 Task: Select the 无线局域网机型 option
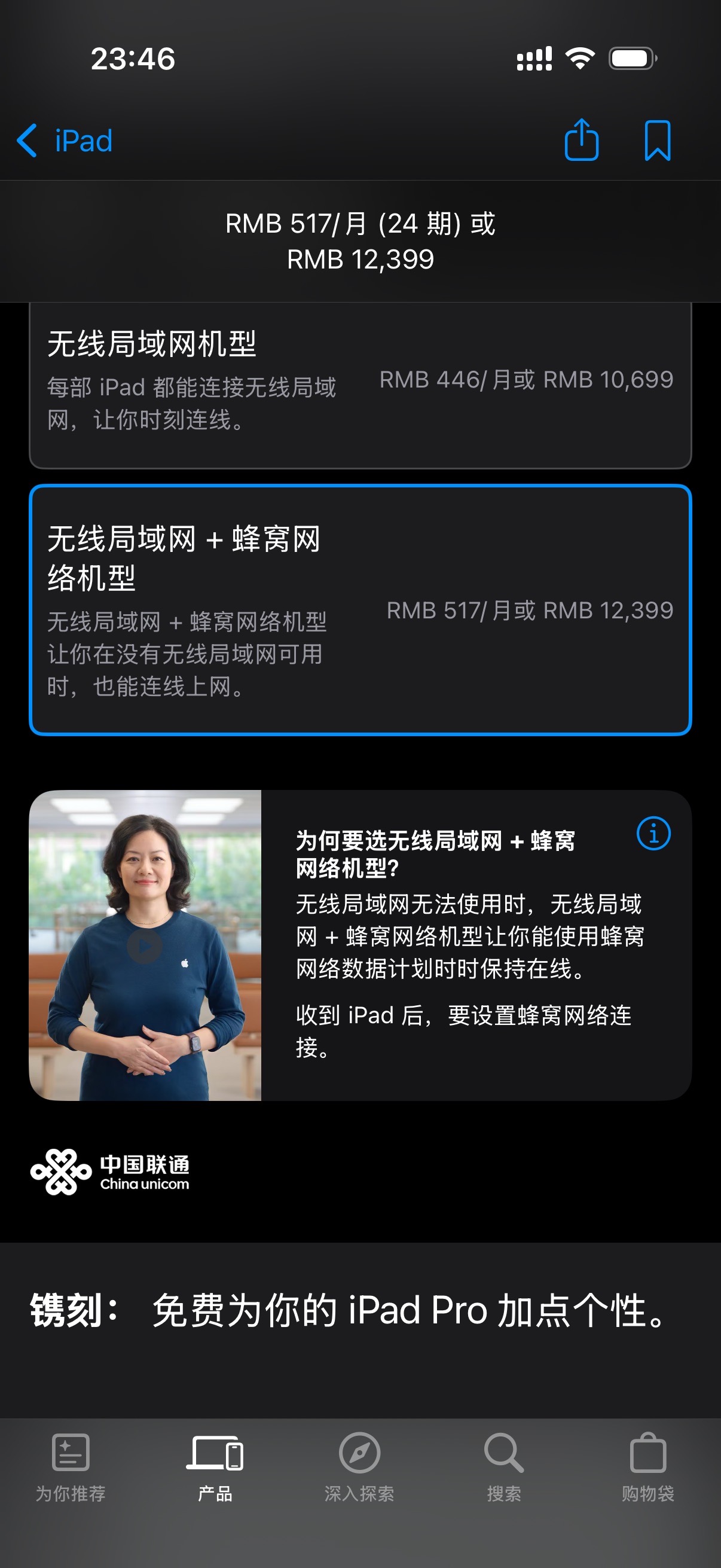tap(360, 385)
